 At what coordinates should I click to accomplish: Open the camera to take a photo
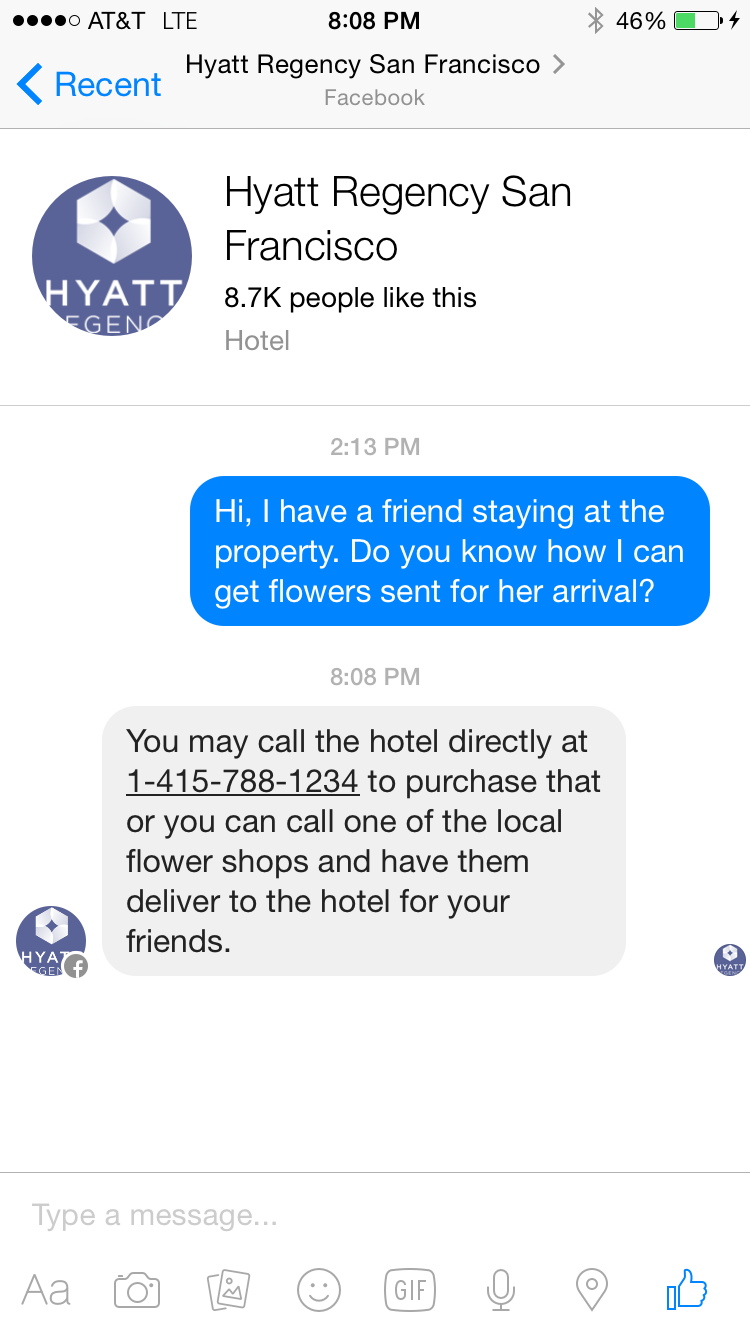coord(137,1290)
